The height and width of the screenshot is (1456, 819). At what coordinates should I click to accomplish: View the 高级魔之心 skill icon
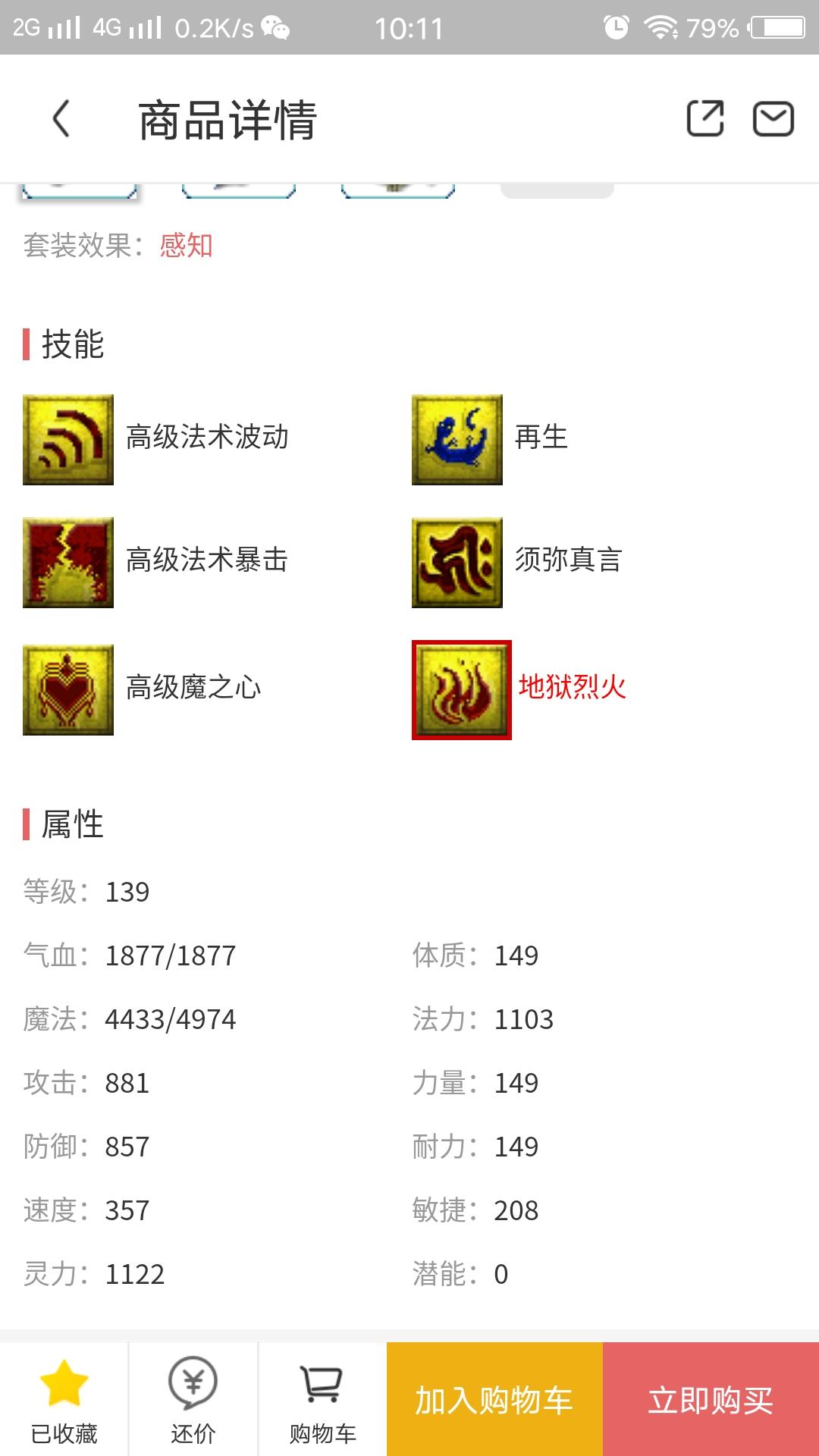coord(68,690)
